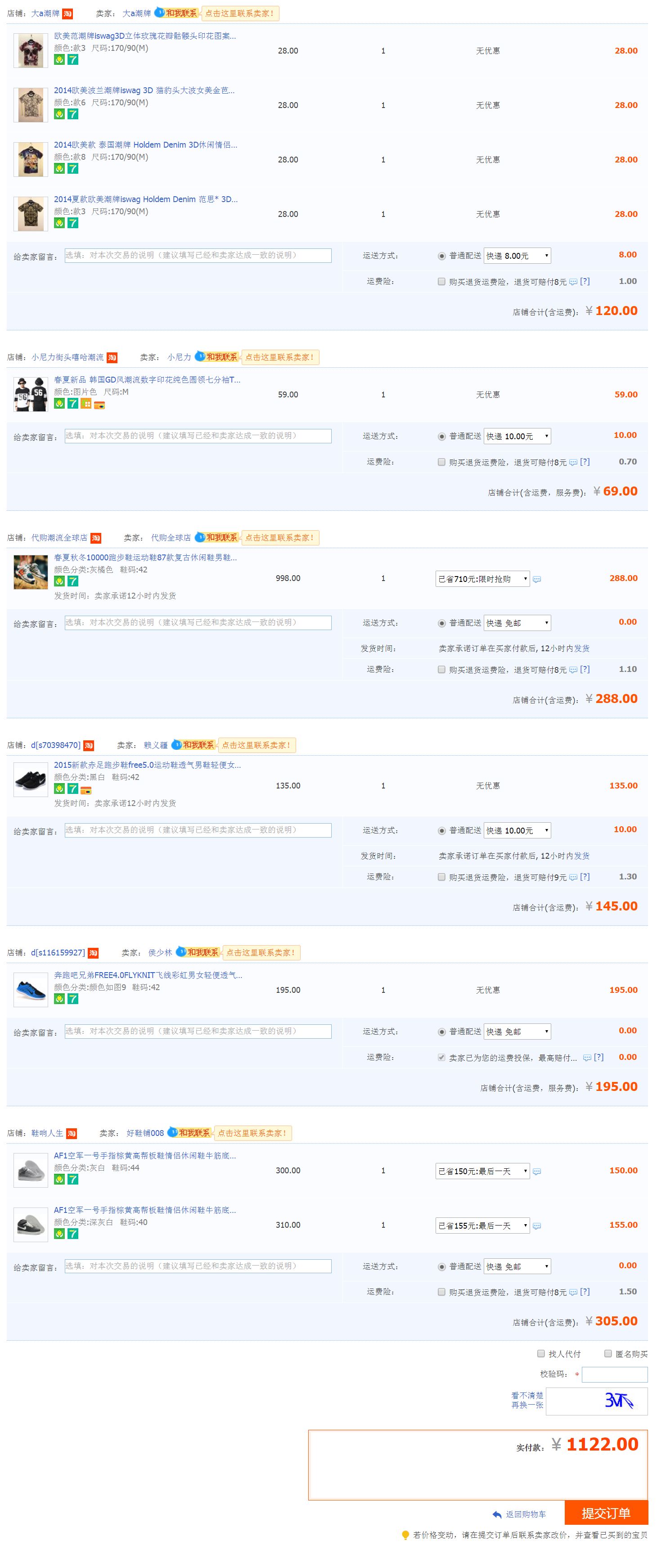Image resolution: width=657 pixels, height=1568 pixels.
Task: Open shipping dropdown 快递 10.00元 for 小尼力街头嘻哈潮流
Action: (x=517, y=436)
